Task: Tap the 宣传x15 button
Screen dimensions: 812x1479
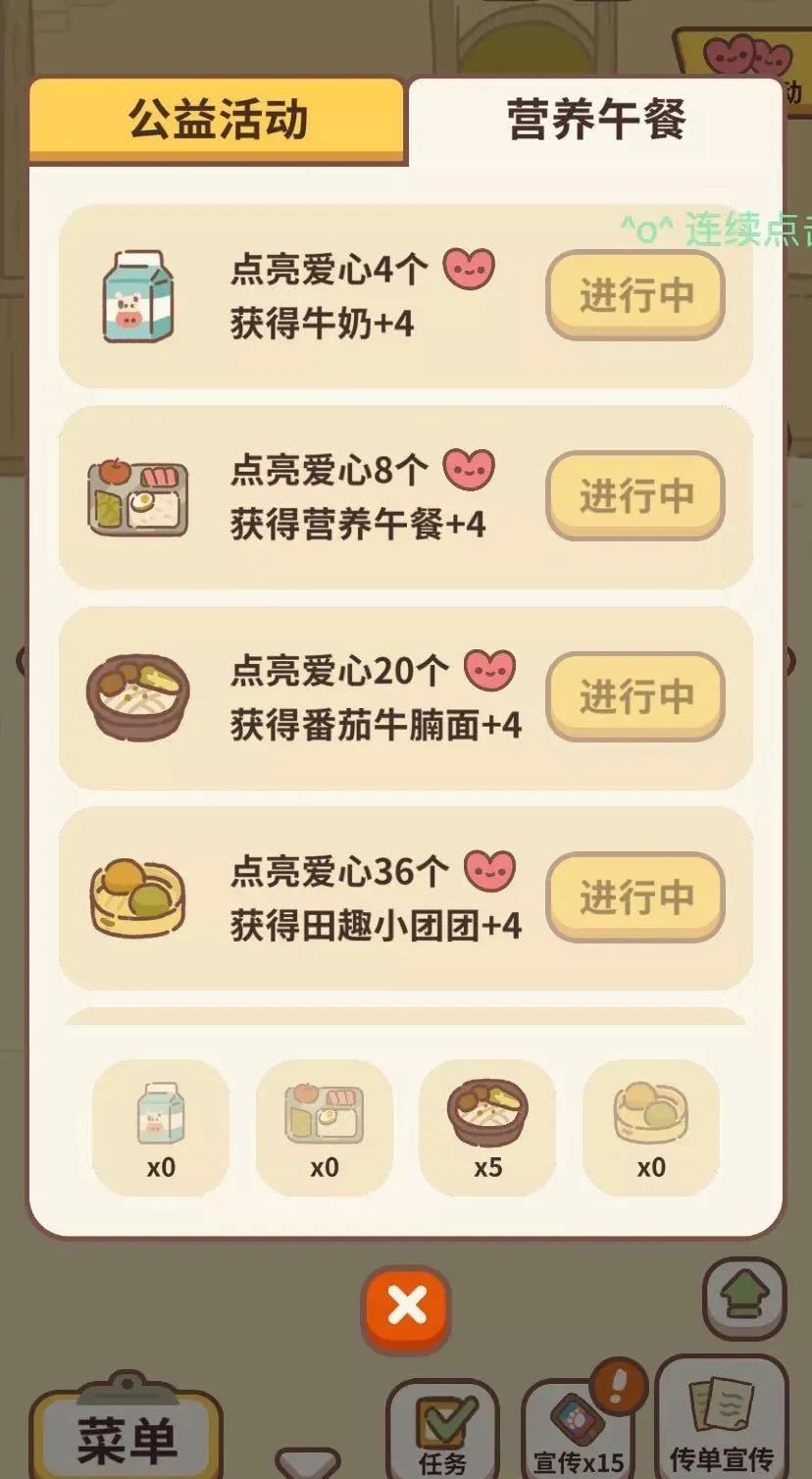Action: (579, 1432)
